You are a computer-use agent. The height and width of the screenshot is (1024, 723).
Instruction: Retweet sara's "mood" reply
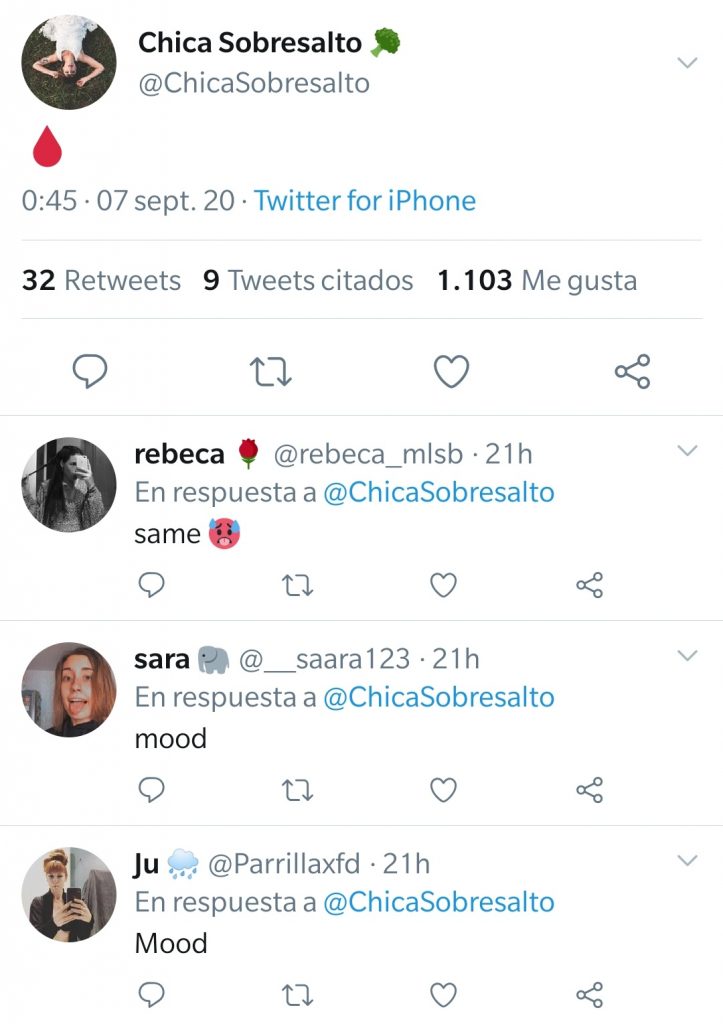coord(297,791)
